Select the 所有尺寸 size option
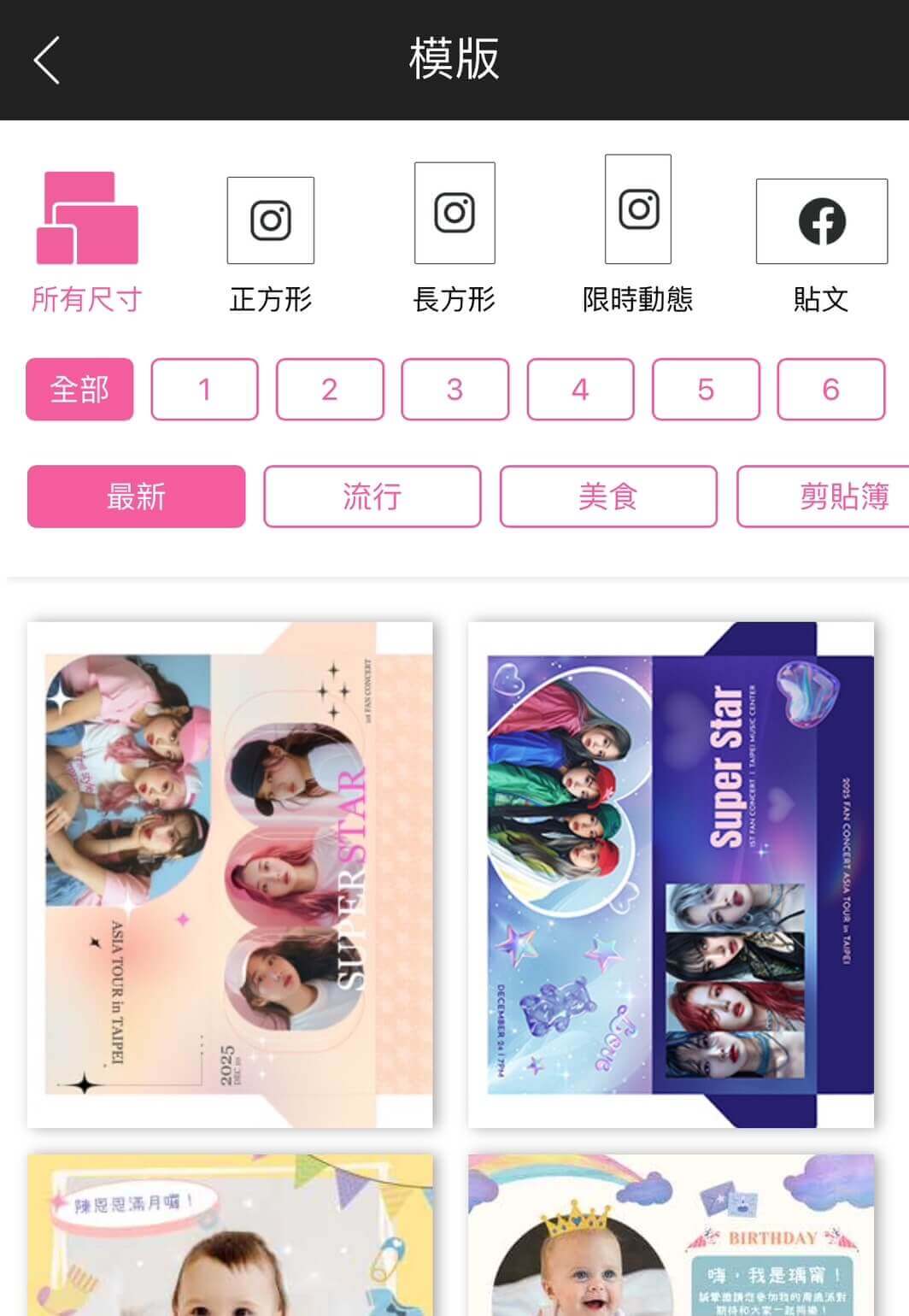The height and width of the screenshot is (1316, 909). coord(86,241)
